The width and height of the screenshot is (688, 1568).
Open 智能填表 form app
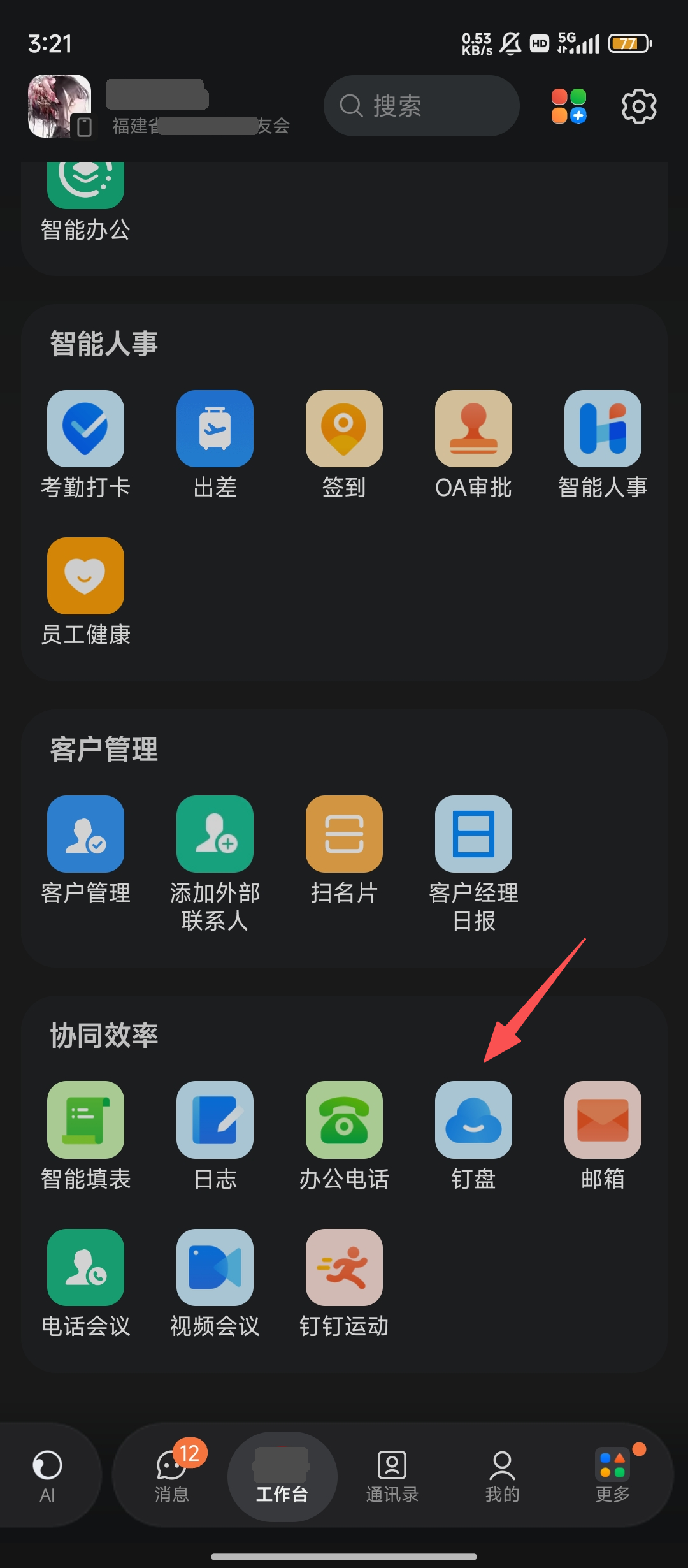tap(85, 1120)
